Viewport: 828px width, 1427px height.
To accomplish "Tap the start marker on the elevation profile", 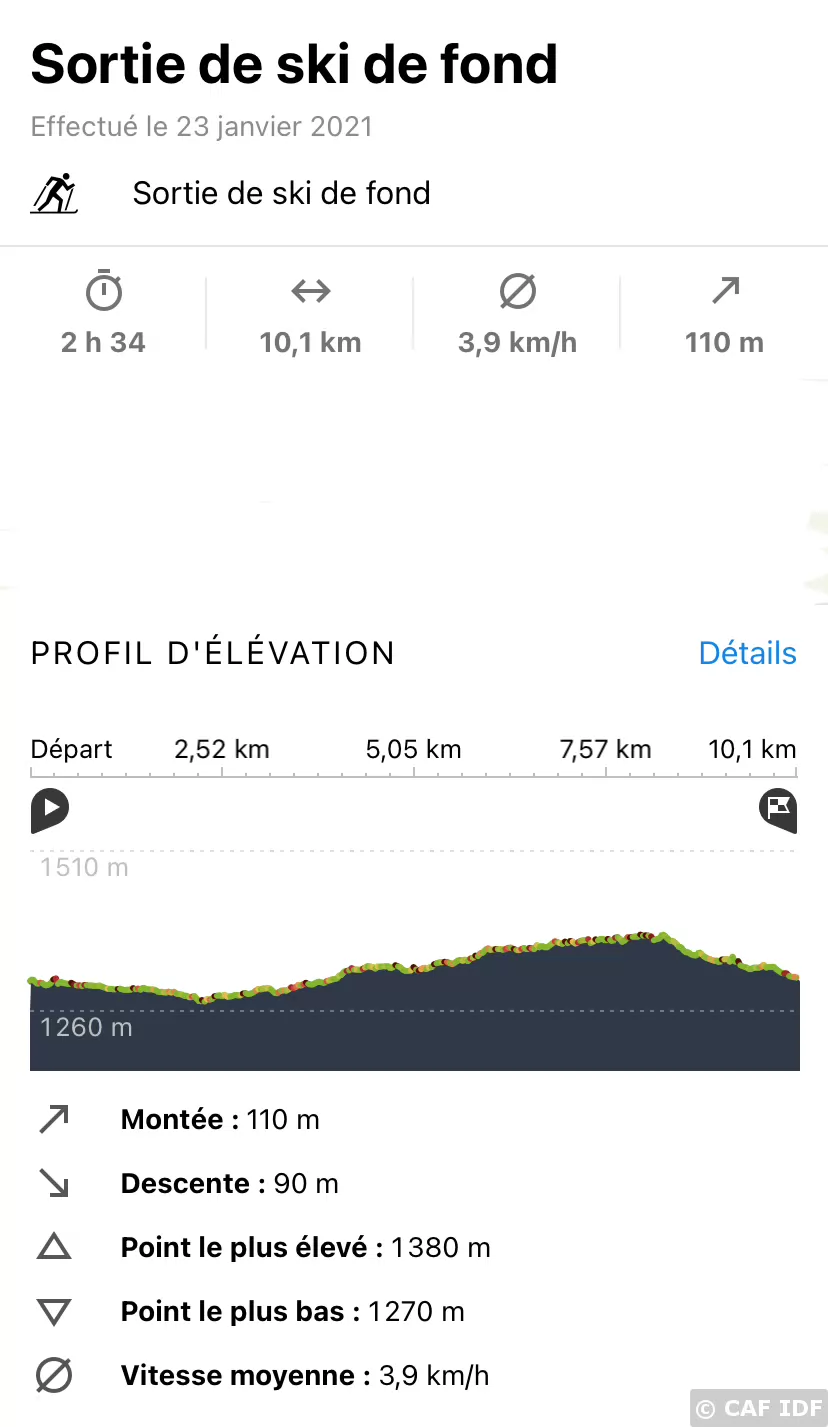I will point(50,810).
